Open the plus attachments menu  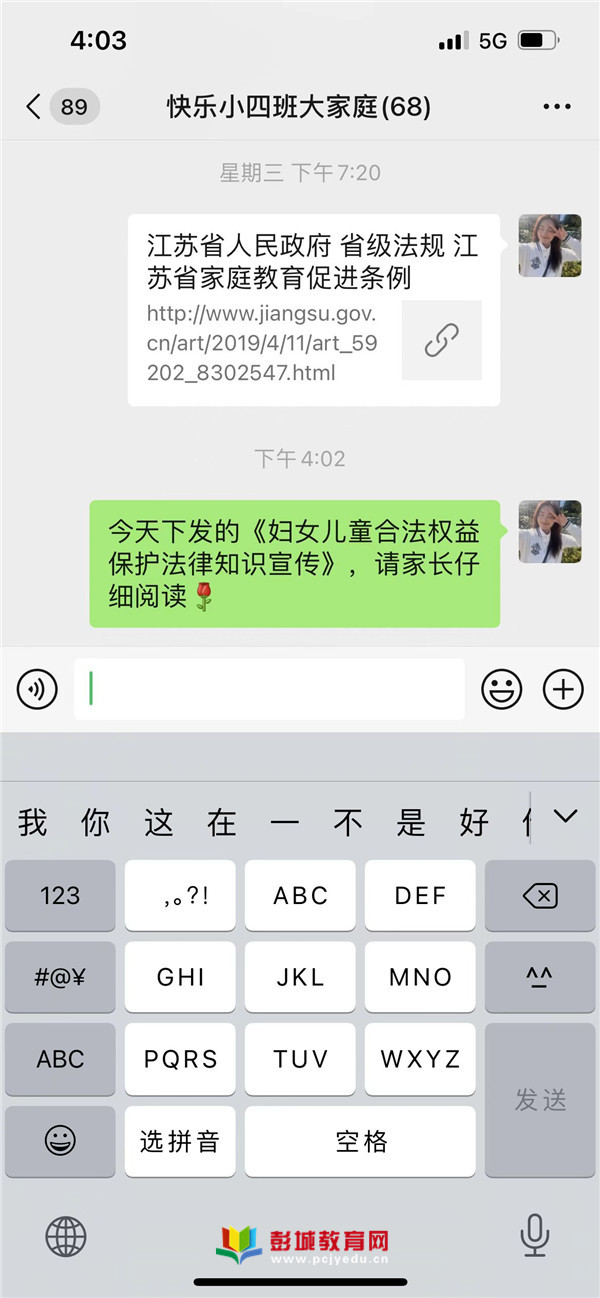[x=563, y=689]
